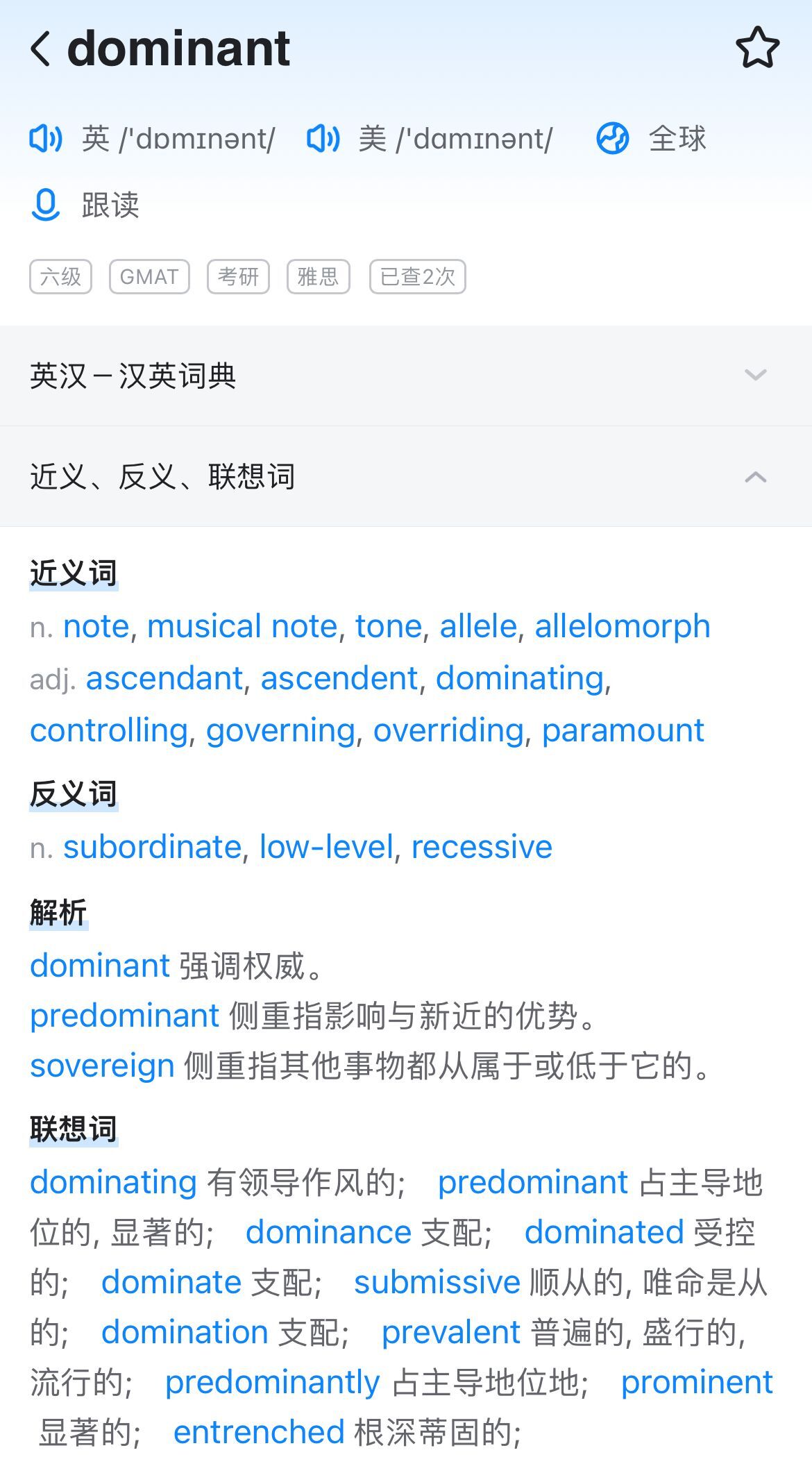Look up the synonym "allelomorph"

pos(623,626)
